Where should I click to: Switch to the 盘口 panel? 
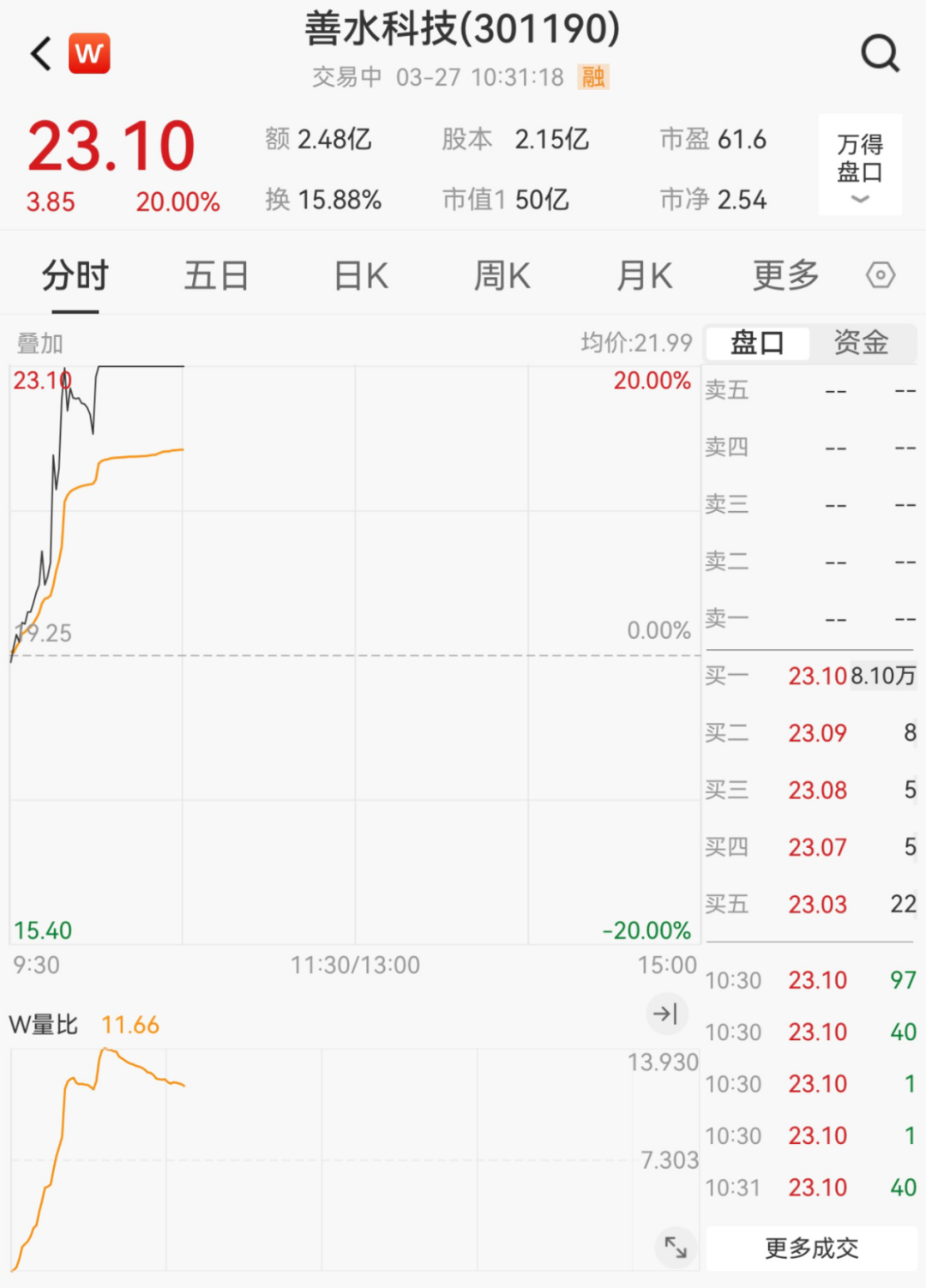pos(757,343)
